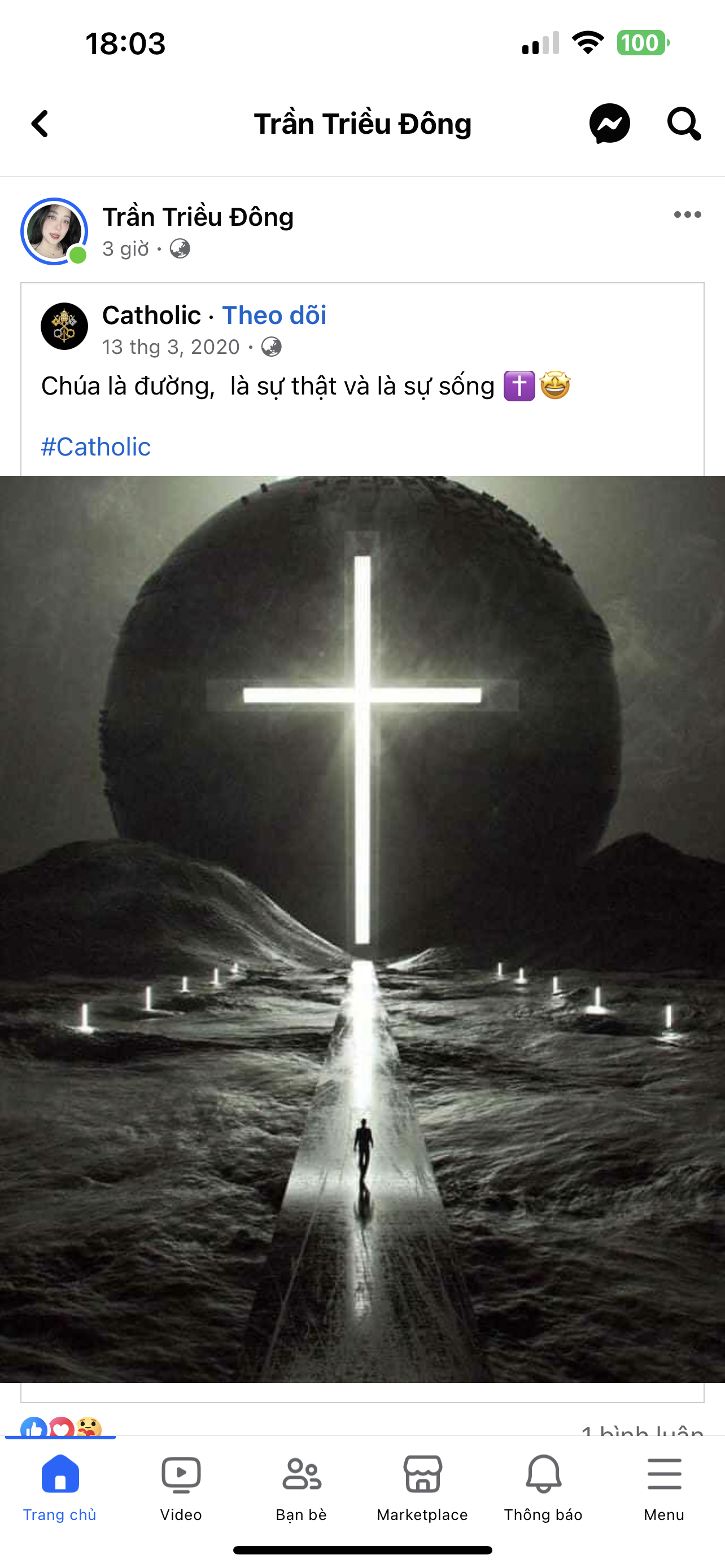Go to the Marketplace tab
Image resolution: width=725 pixels, height=1568 pixels.
(422, 1485)
